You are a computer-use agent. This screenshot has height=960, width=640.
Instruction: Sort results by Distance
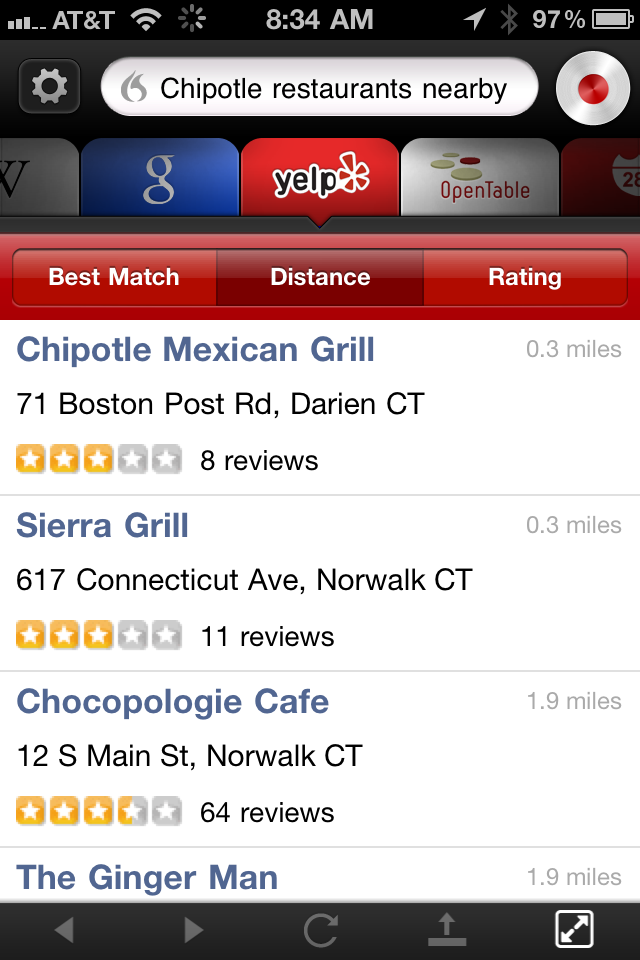pyautogui.click(x=320, y=277)
